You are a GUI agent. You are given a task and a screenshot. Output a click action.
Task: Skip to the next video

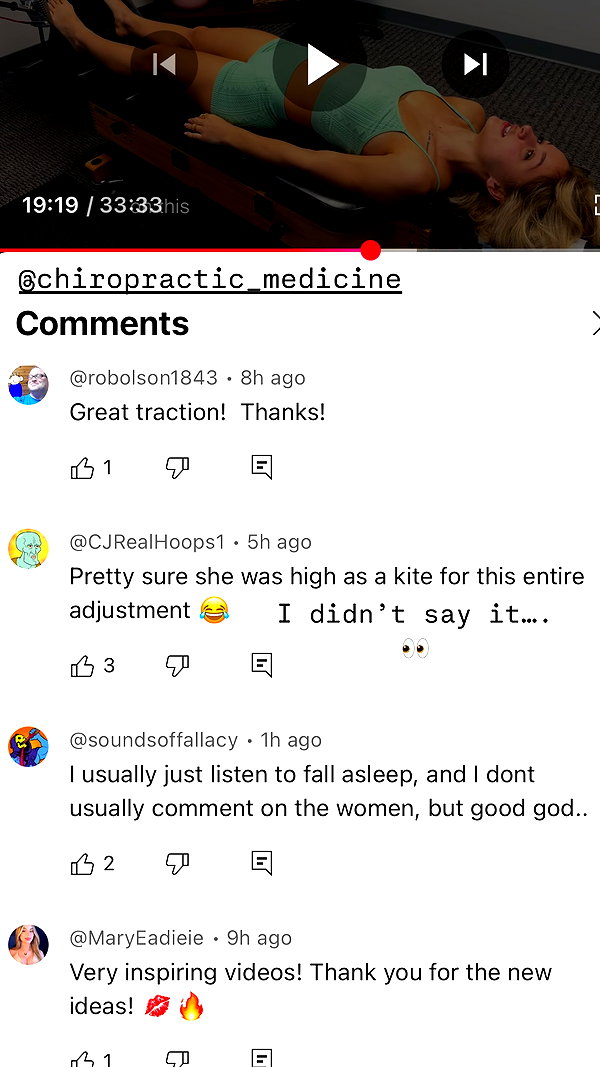pos(476,65)
